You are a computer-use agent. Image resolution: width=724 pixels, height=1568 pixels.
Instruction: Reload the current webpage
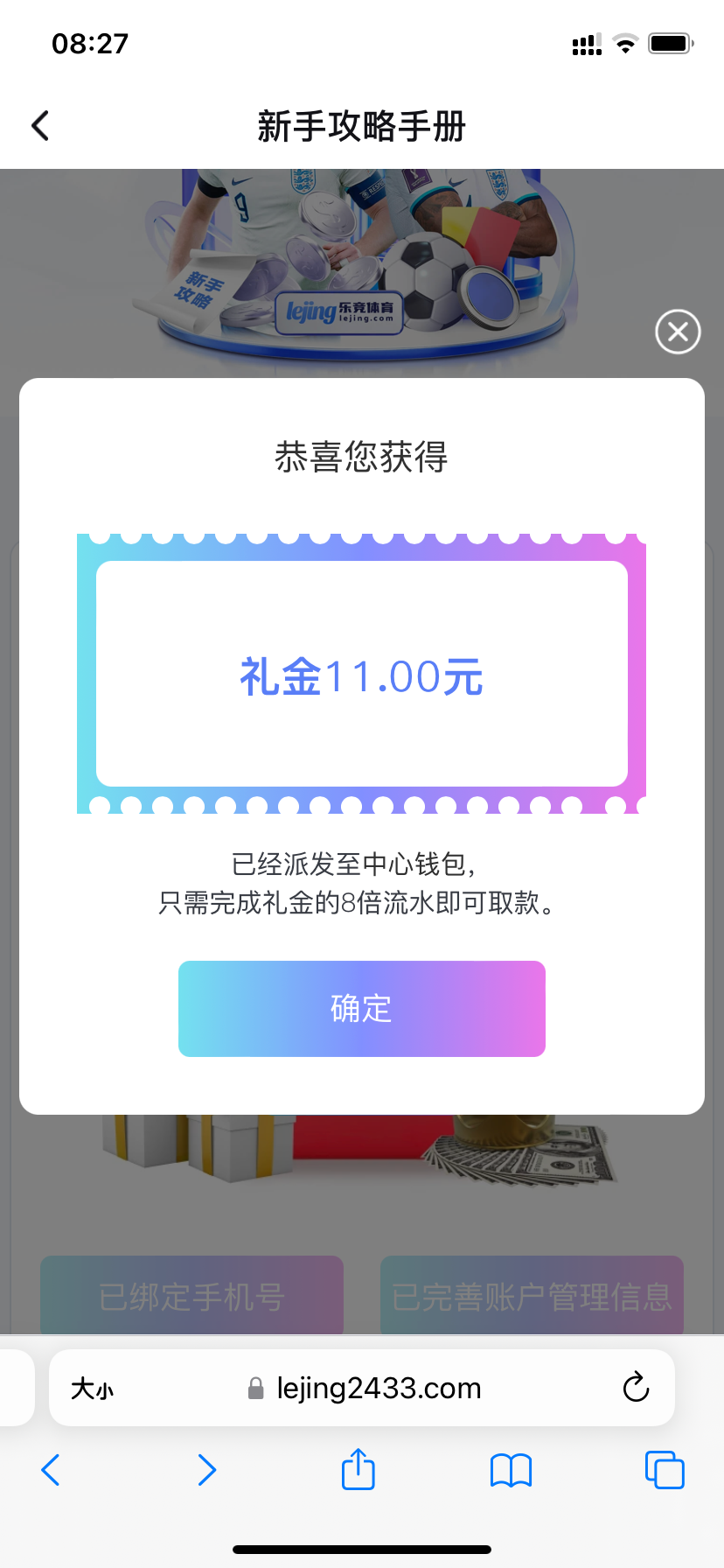pos(636,1388)
